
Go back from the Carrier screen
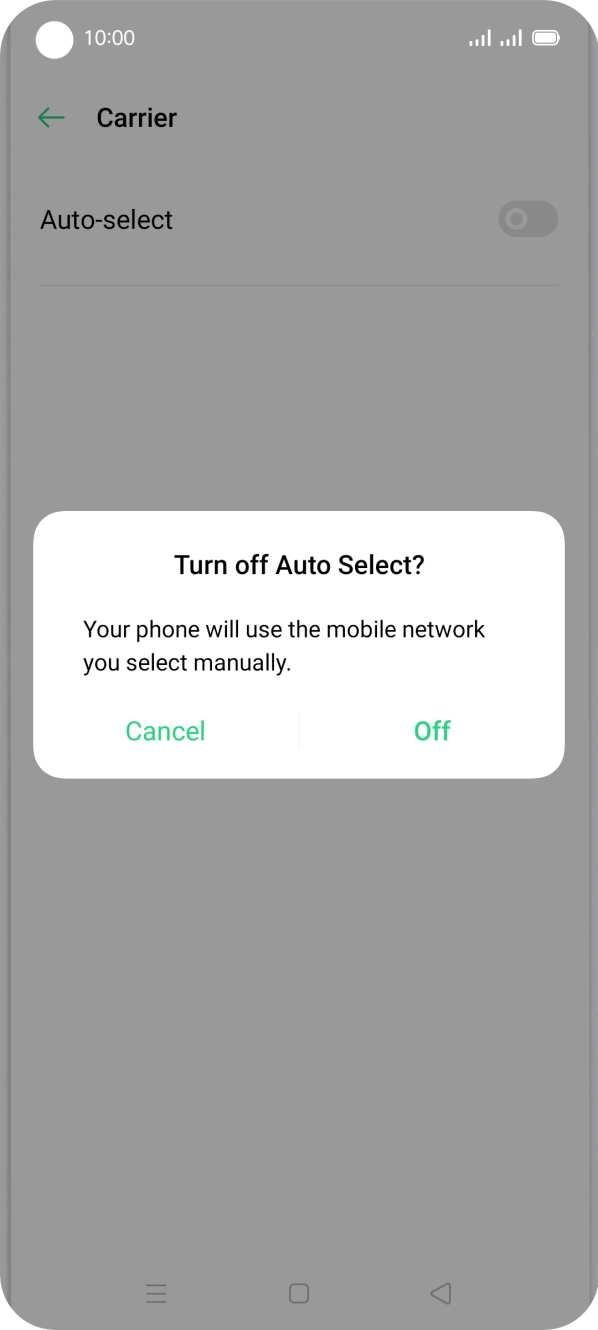point(51,118)
